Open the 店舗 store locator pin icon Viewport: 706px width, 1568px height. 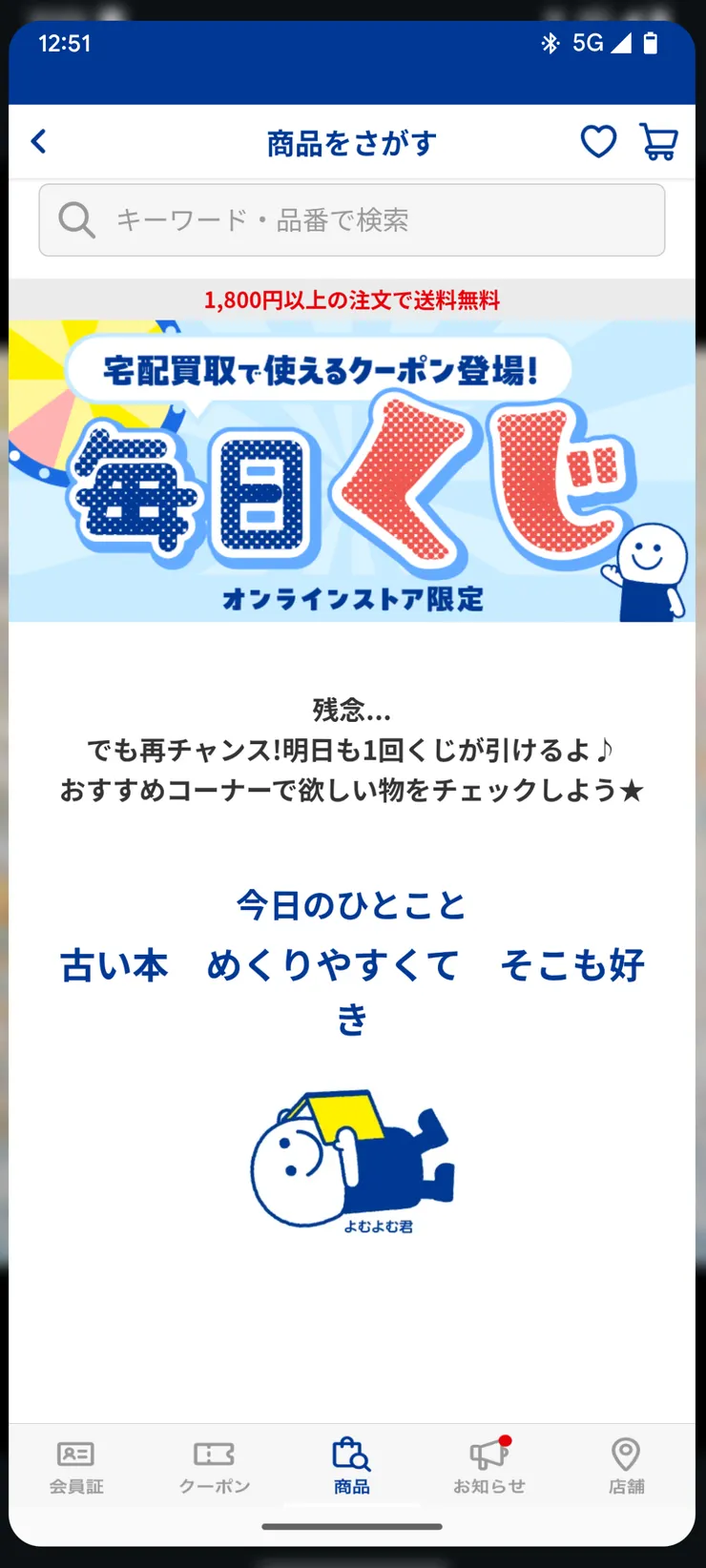click(x=625, y=1454)
